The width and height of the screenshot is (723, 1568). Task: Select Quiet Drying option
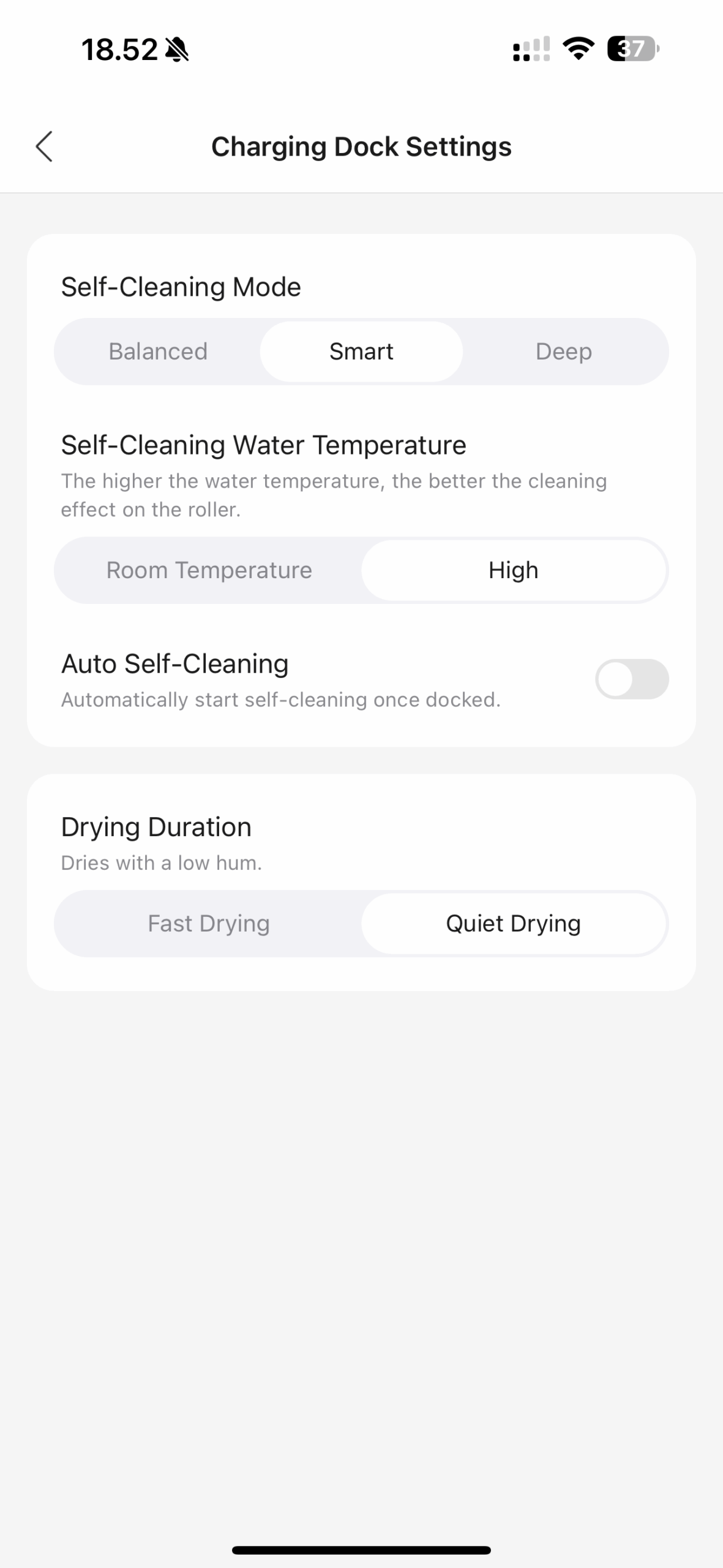(x=514, y=924)
